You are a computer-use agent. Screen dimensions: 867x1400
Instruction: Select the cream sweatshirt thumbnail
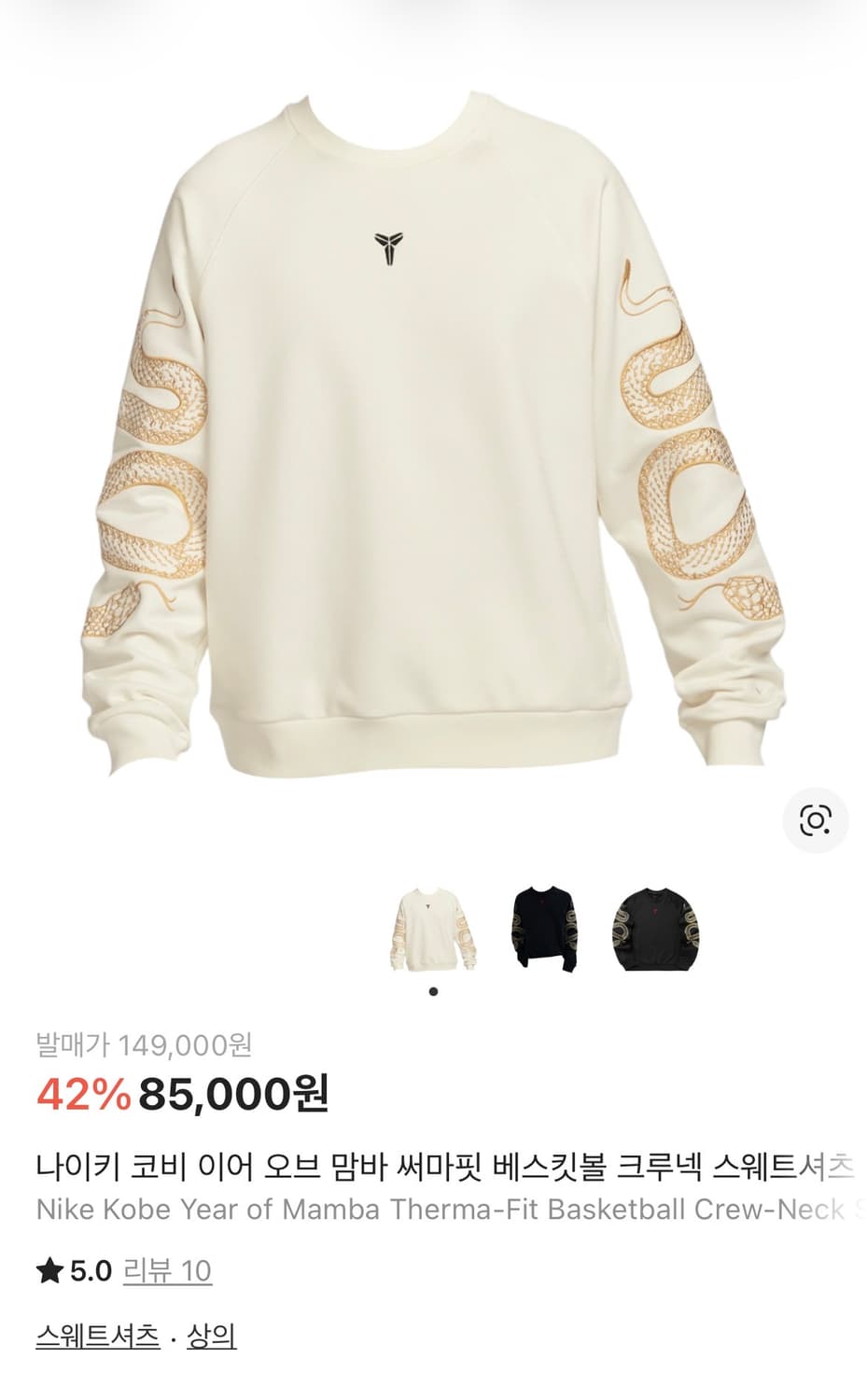434,930
